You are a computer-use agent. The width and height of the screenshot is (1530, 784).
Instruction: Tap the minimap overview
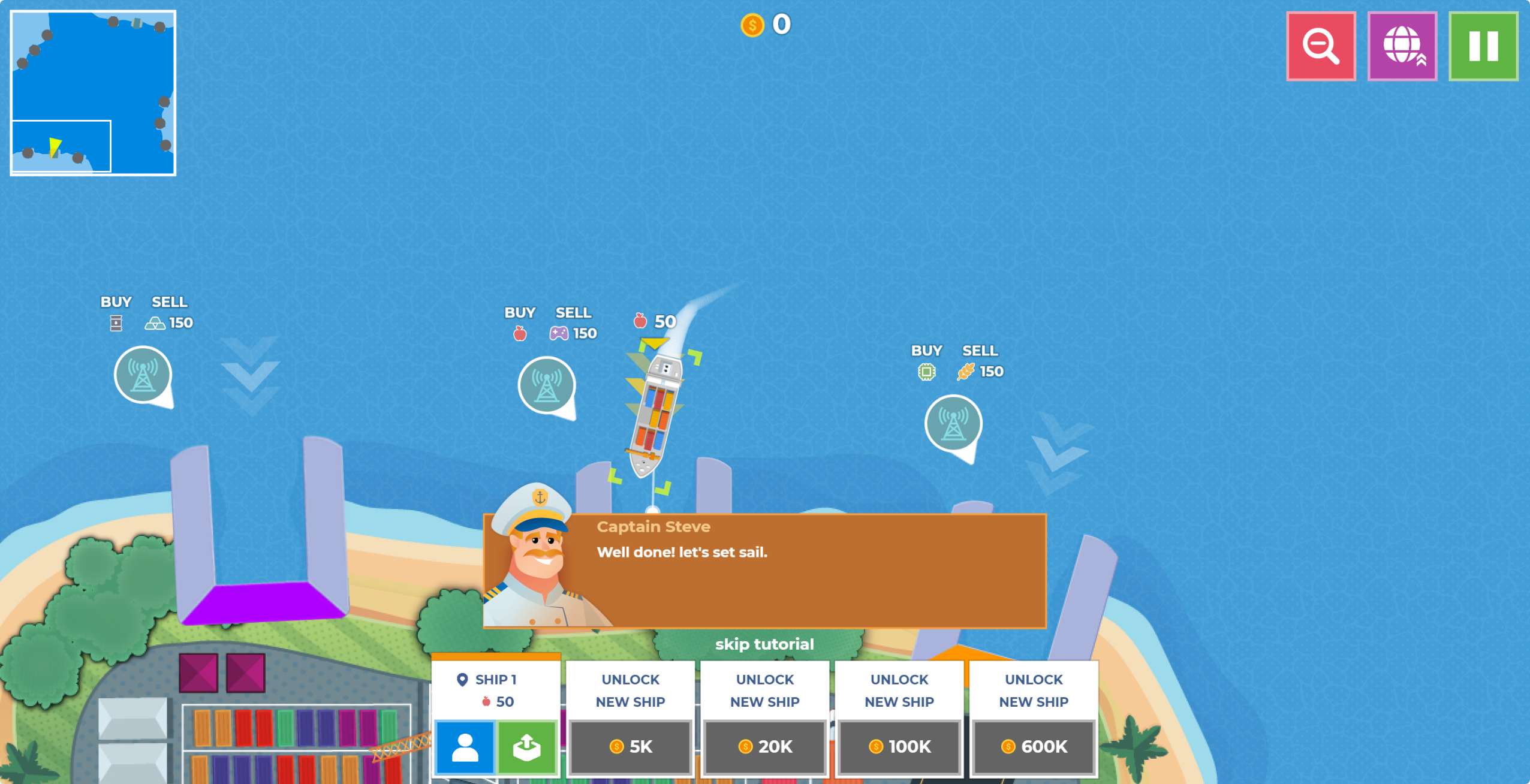93,93
